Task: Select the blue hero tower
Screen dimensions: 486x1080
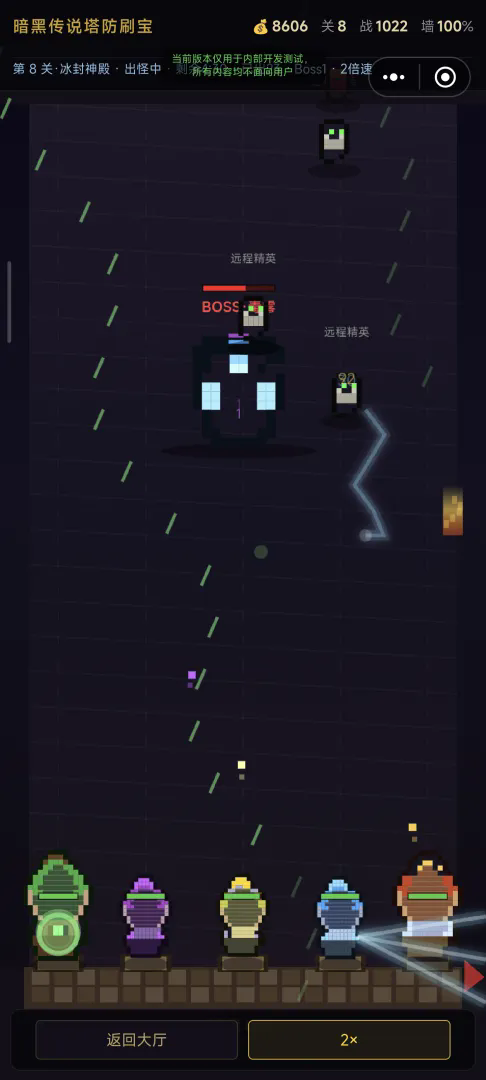Action: pyautogui.click(x=339, y=918)
